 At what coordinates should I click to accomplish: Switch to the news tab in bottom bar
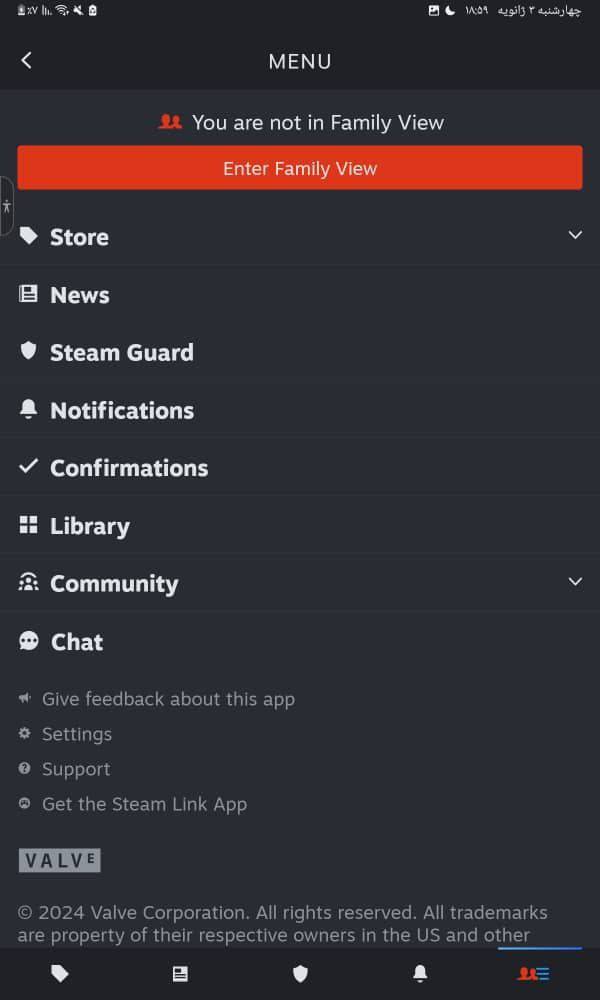(180, 974)
